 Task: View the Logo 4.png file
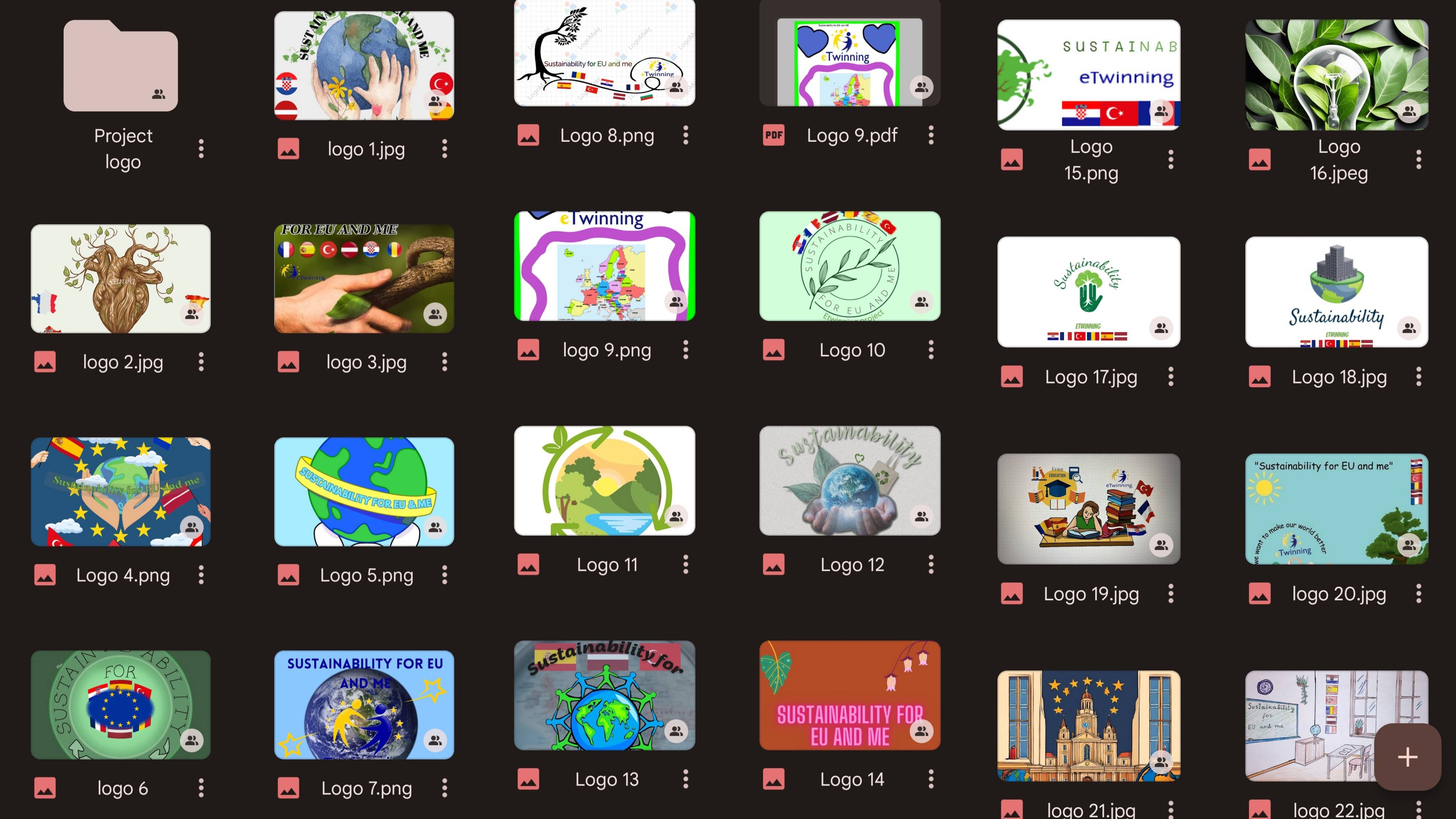[x=121, y=492]
